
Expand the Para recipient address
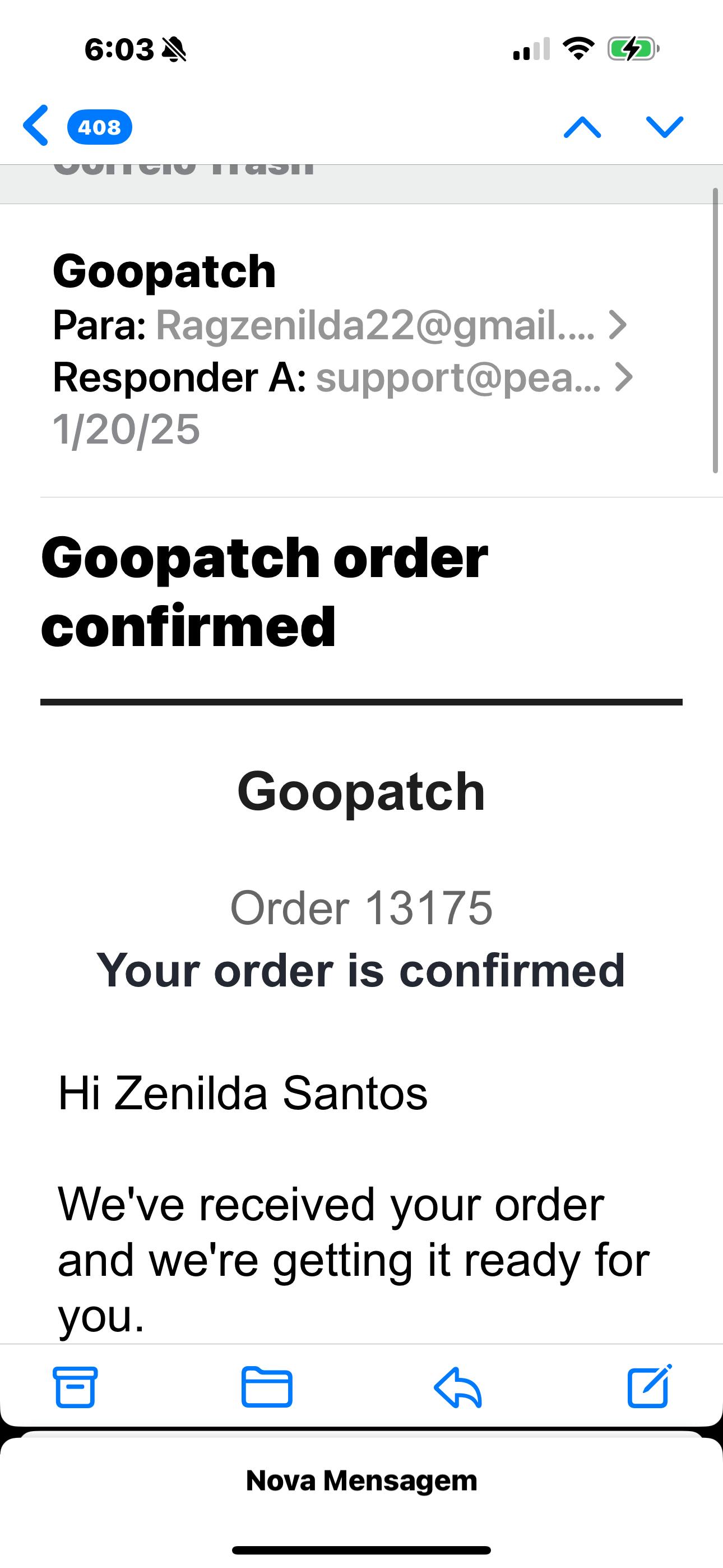tap(617, 325)
